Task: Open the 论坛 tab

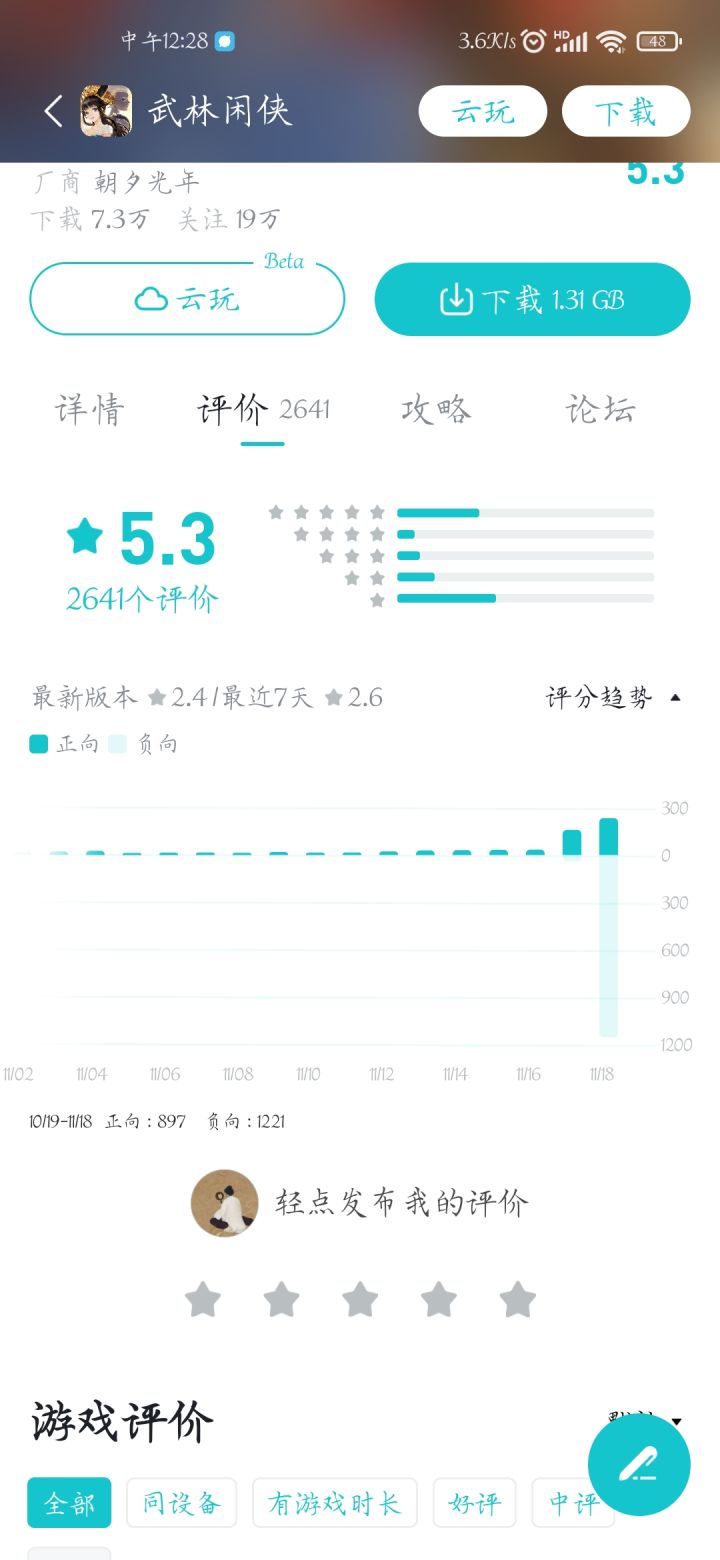Action: pos(600,410)
